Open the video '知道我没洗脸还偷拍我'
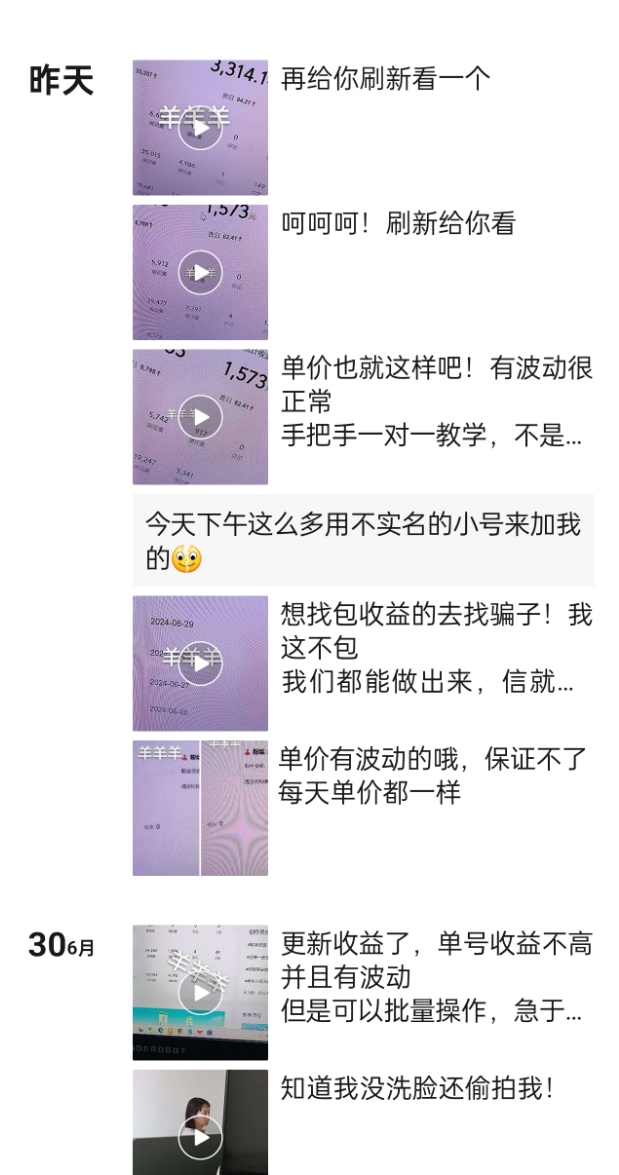Viewport: 619px width, 1175px height. 200,1137
